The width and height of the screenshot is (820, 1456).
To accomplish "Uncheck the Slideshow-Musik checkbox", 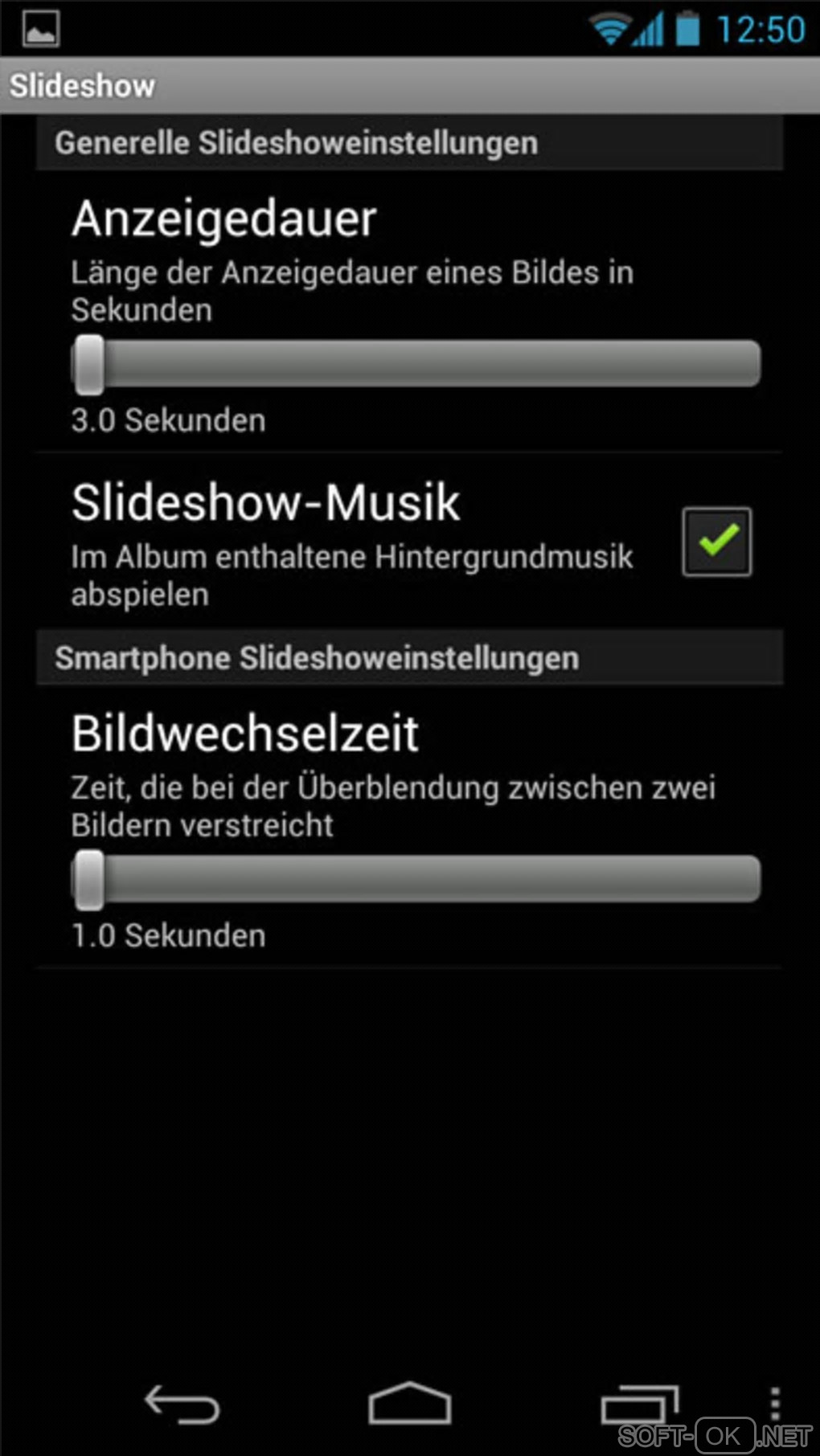I will coord(716,542).
